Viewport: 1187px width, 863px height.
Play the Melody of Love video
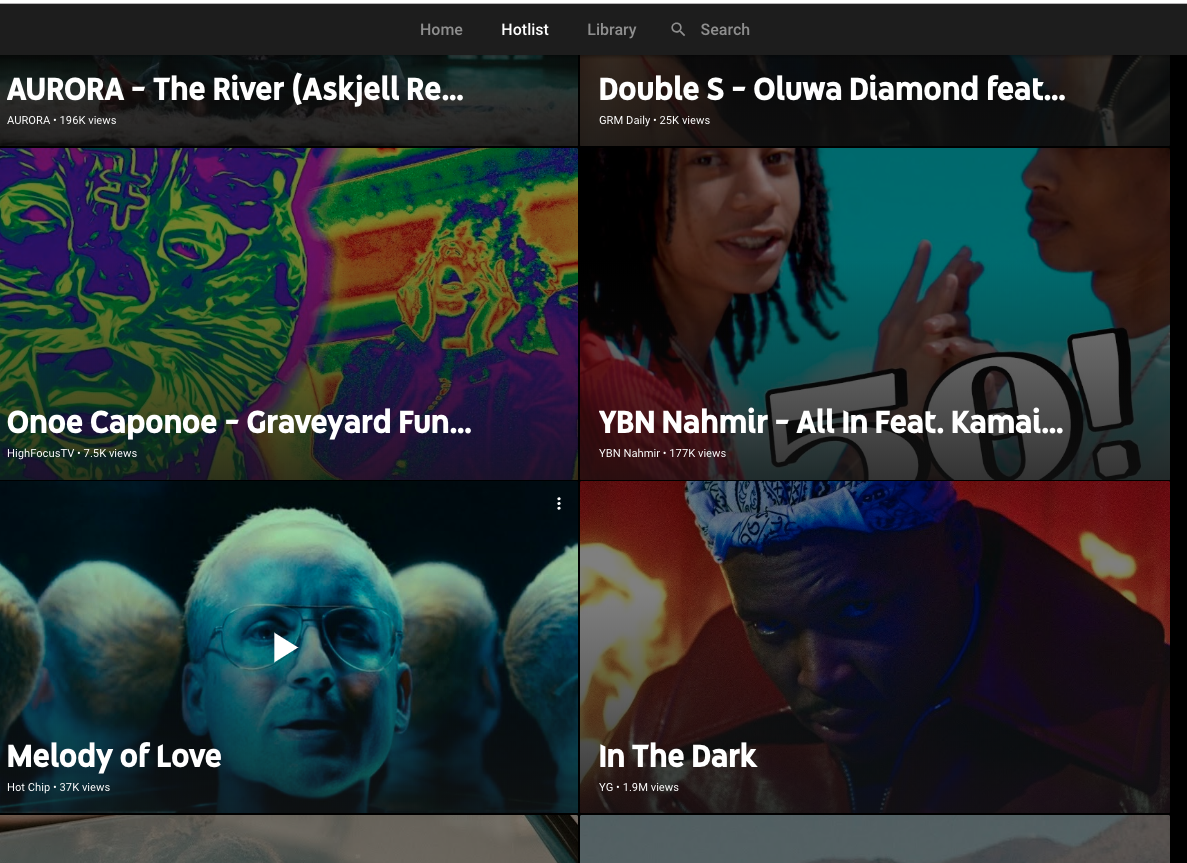coord(286,648)
